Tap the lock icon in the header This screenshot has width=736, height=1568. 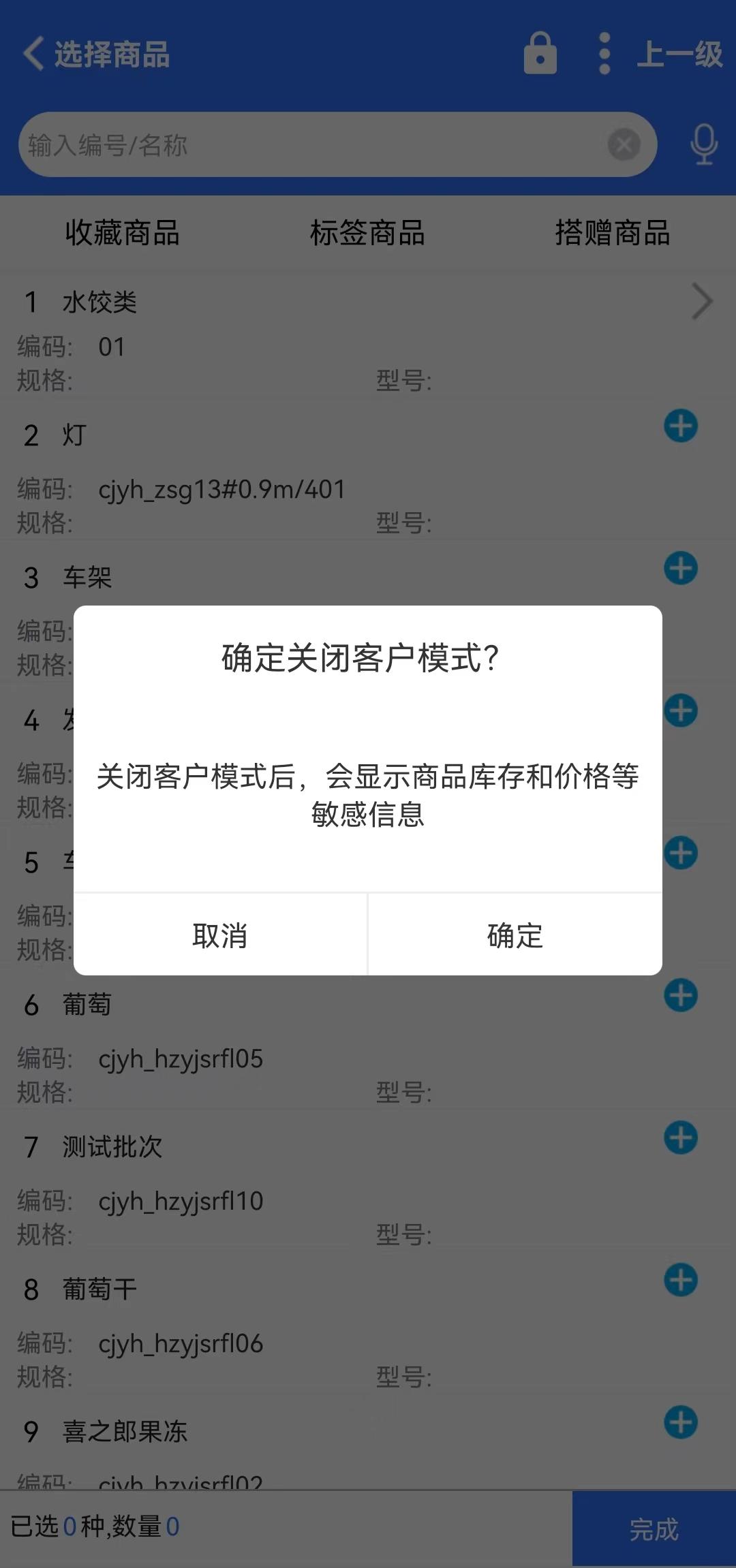click(540, 53)
